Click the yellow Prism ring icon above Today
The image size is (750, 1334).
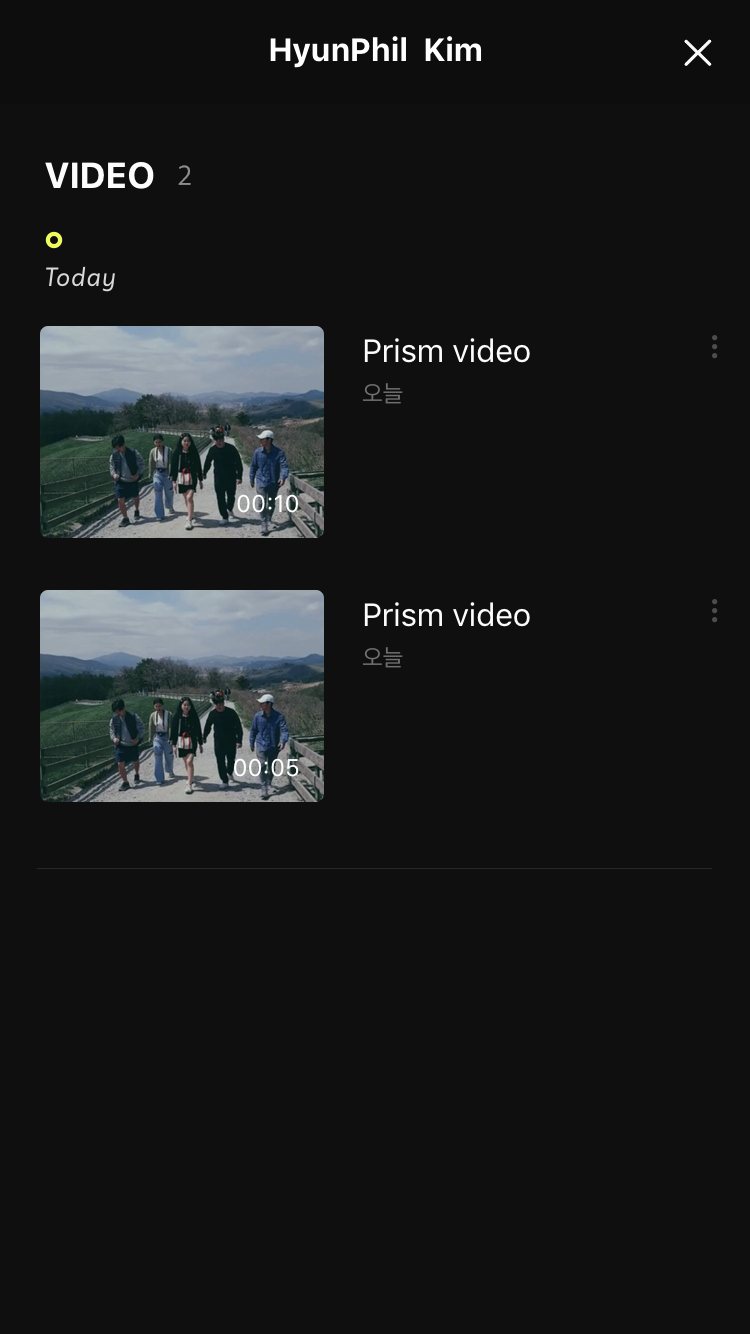[x=54, y=240]
